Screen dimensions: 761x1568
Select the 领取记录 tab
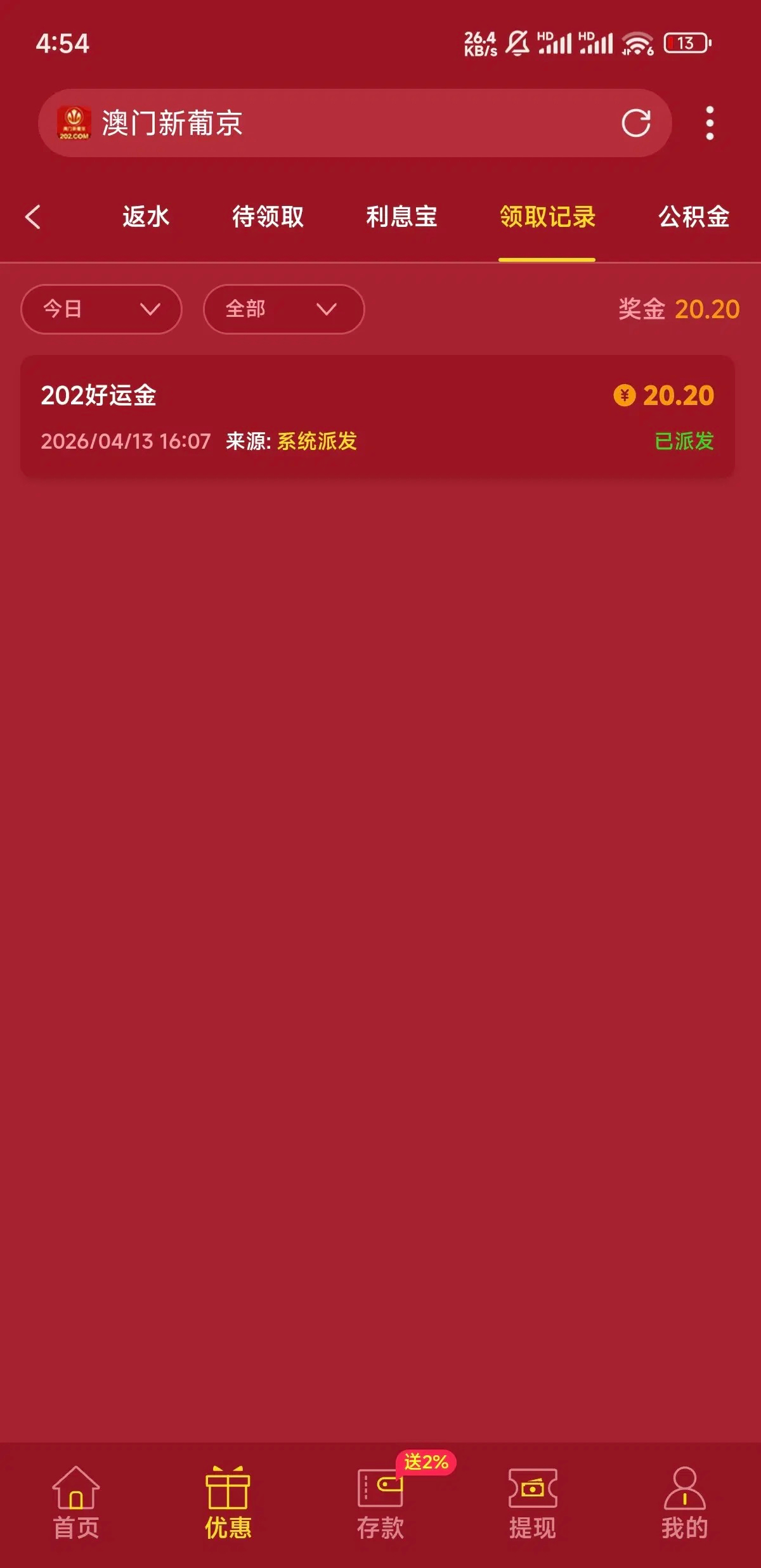[547, 217]
